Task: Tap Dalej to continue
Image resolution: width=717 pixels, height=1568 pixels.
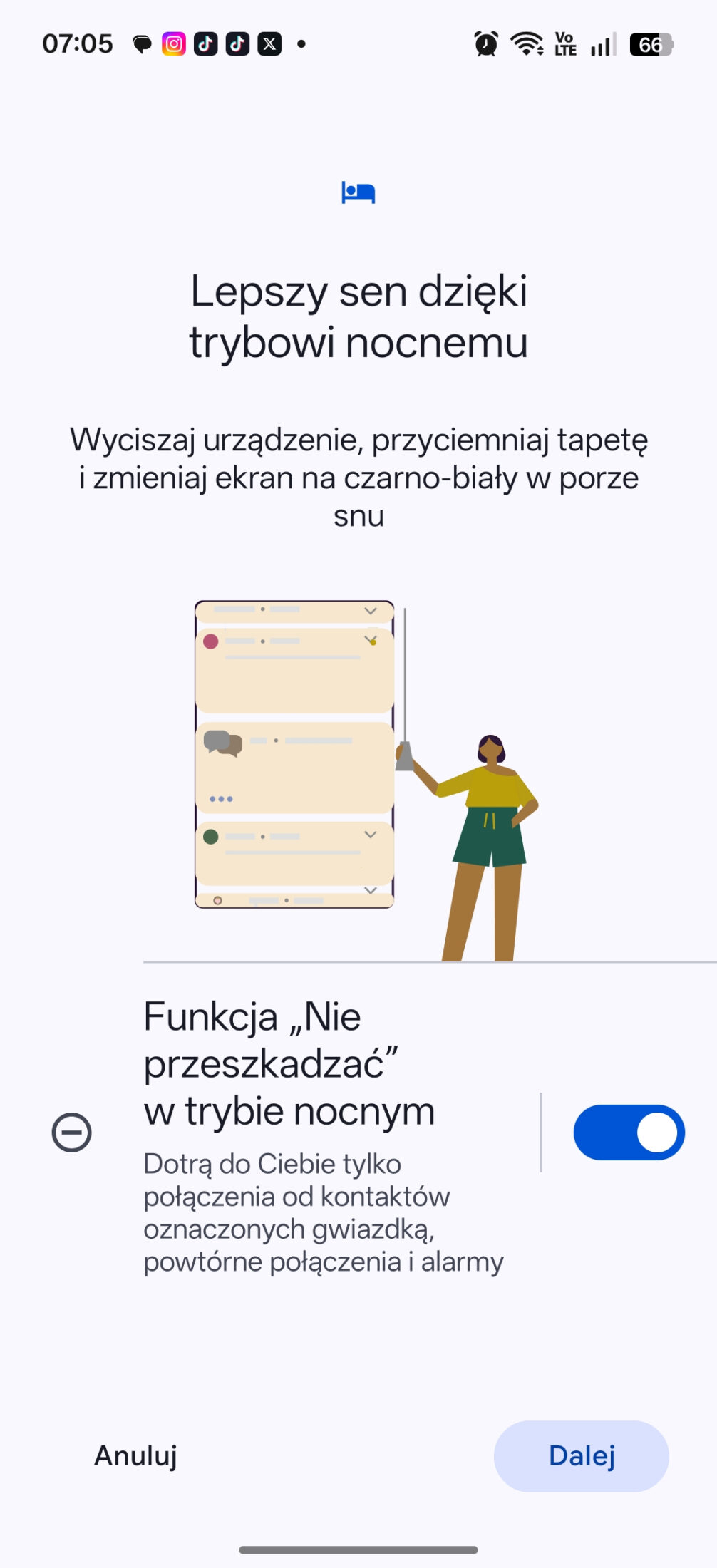Action: coord(581,1455)
